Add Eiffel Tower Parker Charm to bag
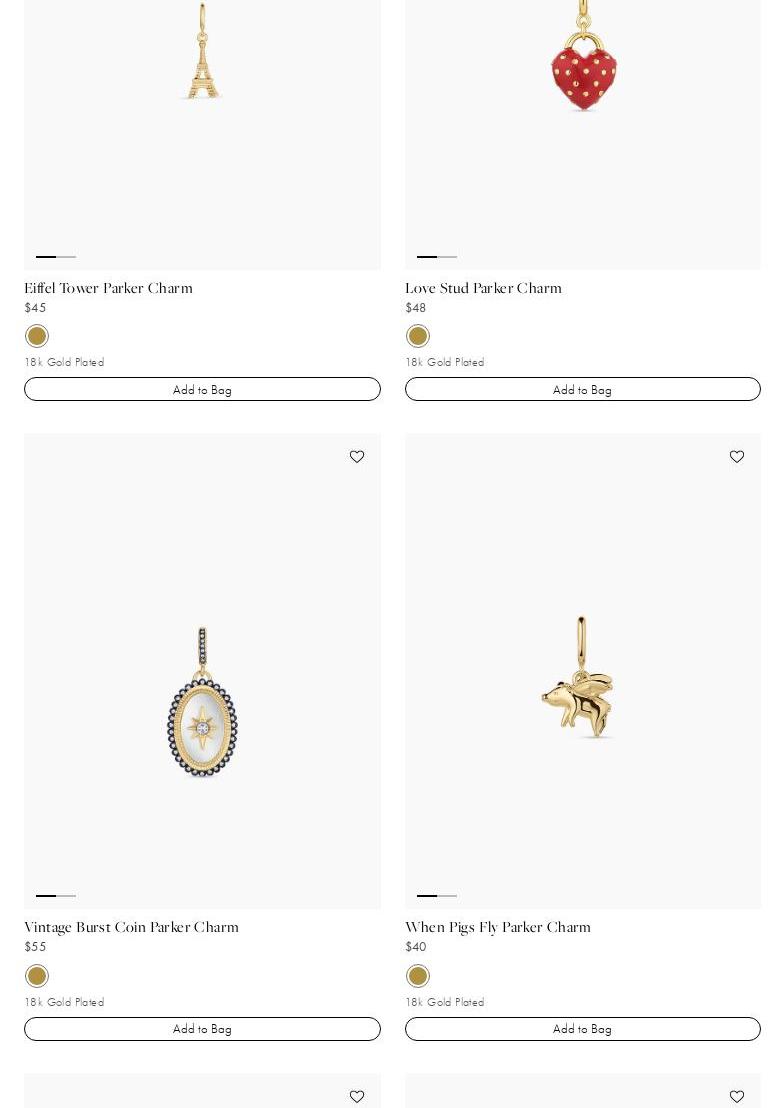The width and height of the screenshot is (770, 1108). click(x=202, y=389)
